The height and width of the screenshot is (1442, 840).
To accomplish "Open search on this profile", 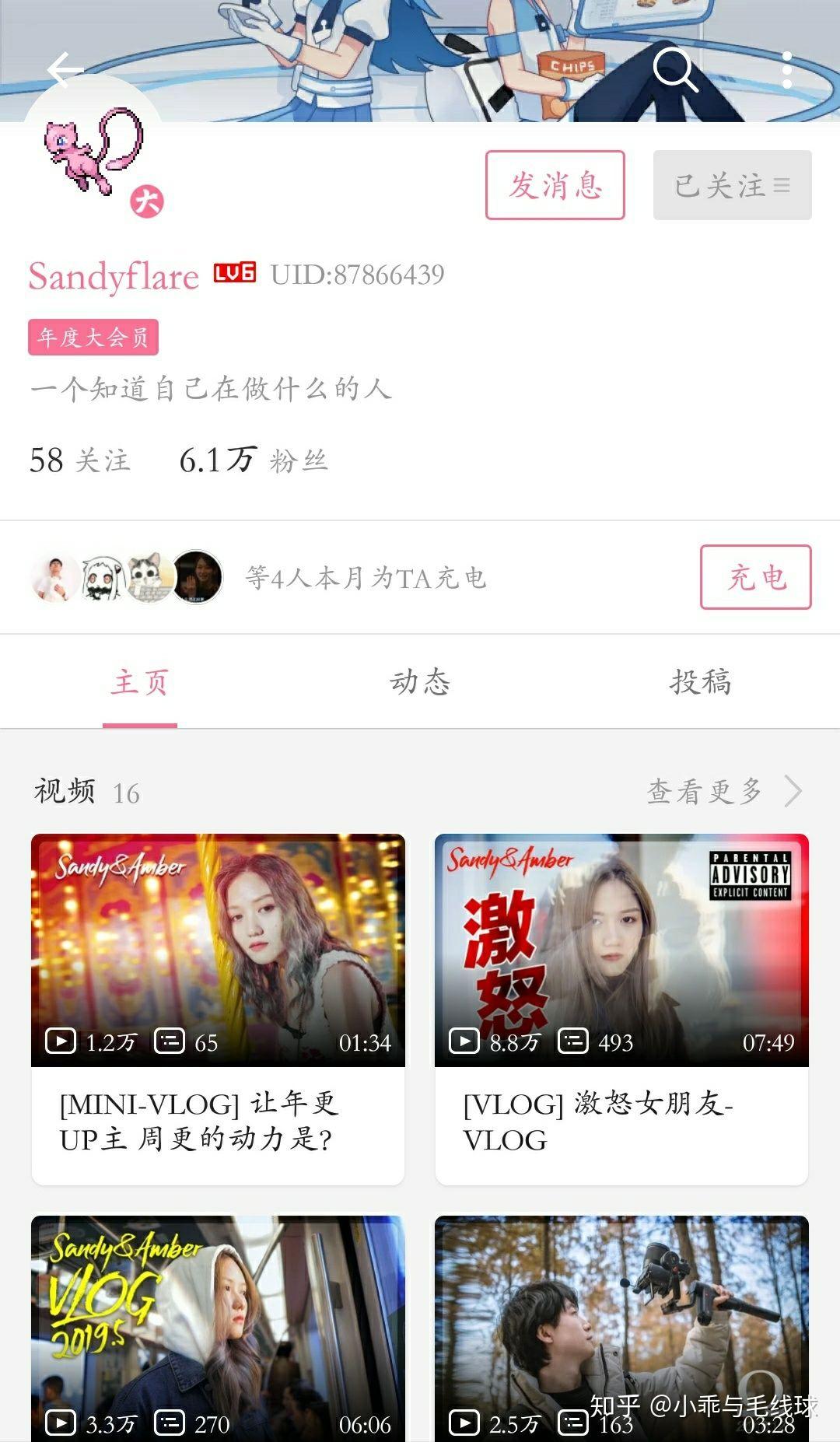I will [x=674, y=70].
